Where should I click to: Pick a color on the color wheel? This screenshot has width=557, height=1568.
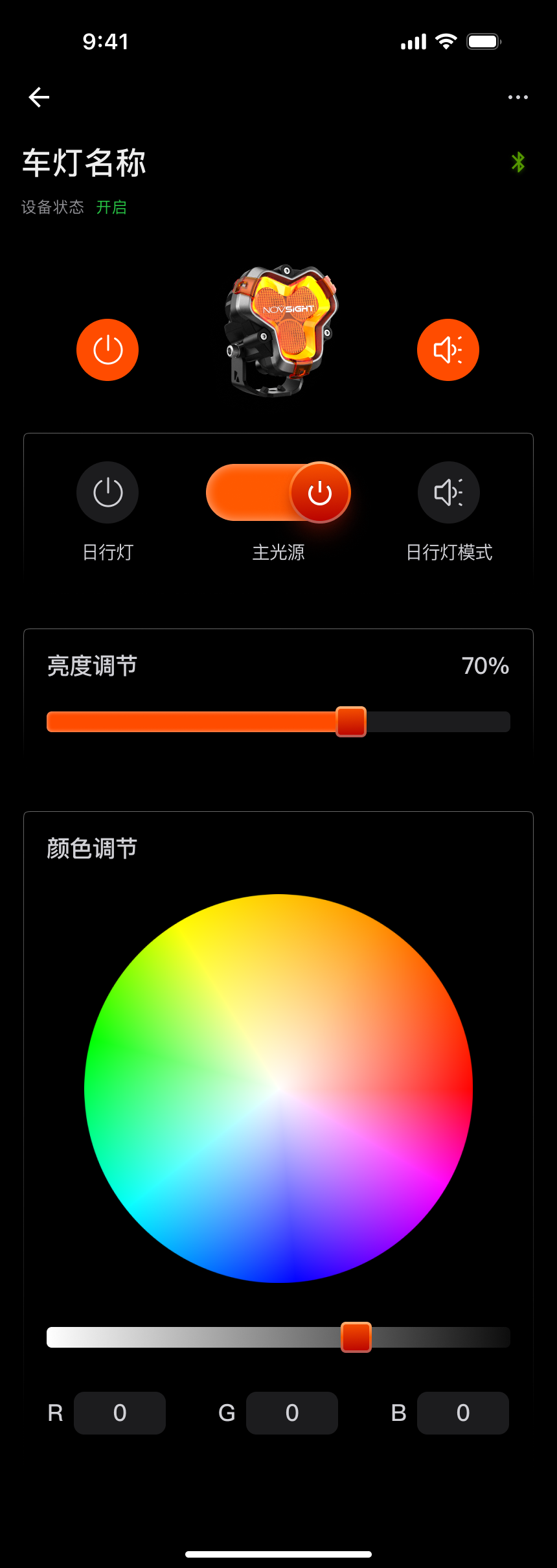coord(278,1089)
